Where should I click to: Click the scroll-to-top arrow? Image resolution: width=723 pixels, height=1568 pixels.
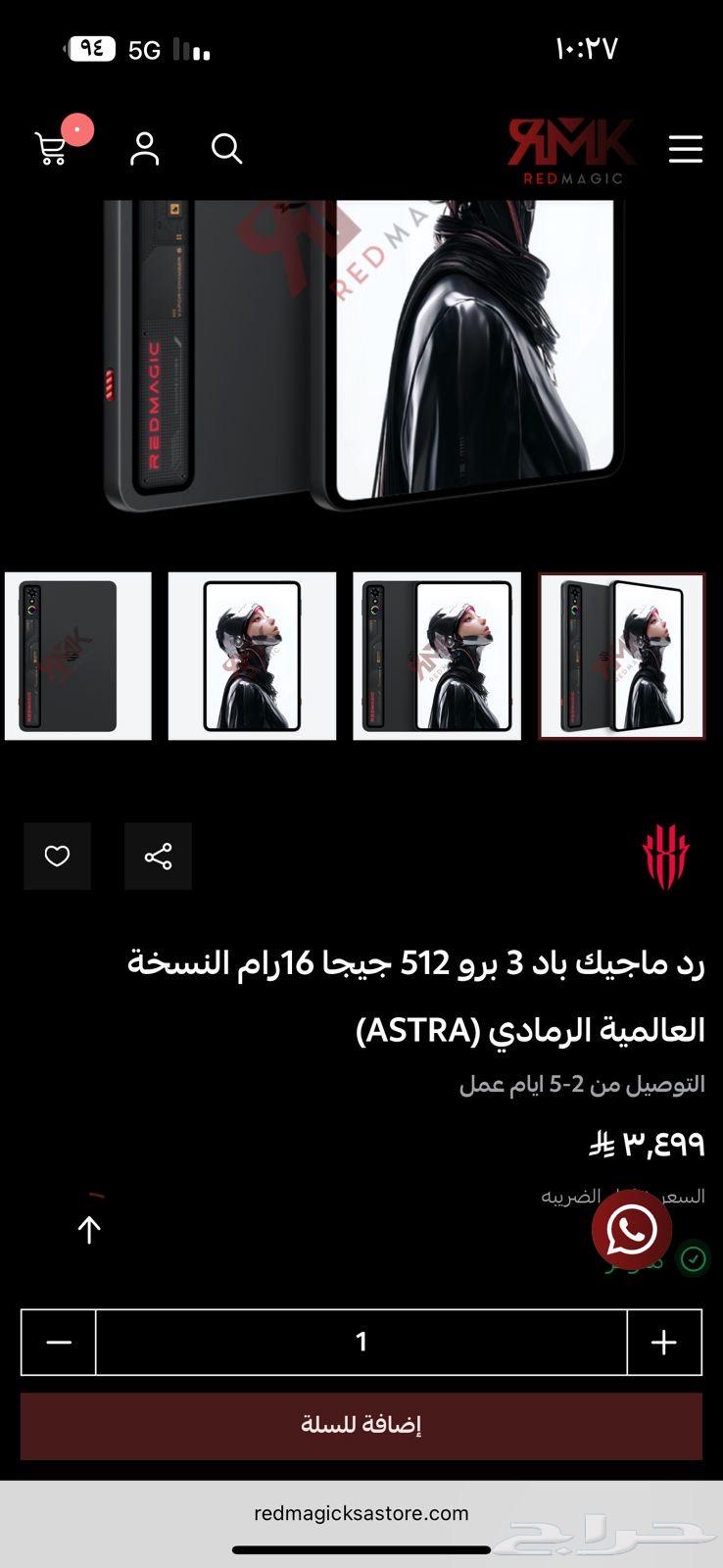click(x=89, y=1229)
